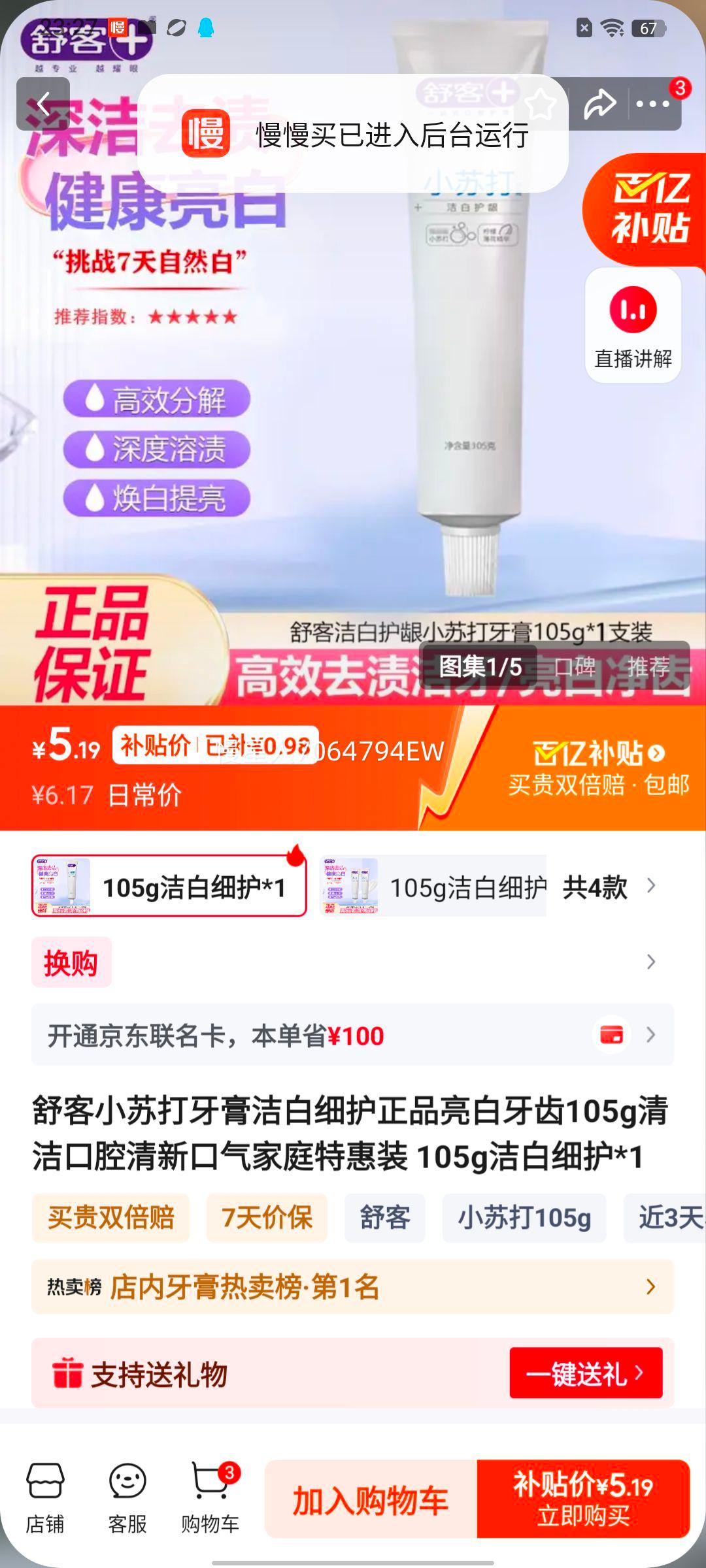The image size is (706, 1568).
Task: Click the back arrow at top left
Action: coord(44,103)
